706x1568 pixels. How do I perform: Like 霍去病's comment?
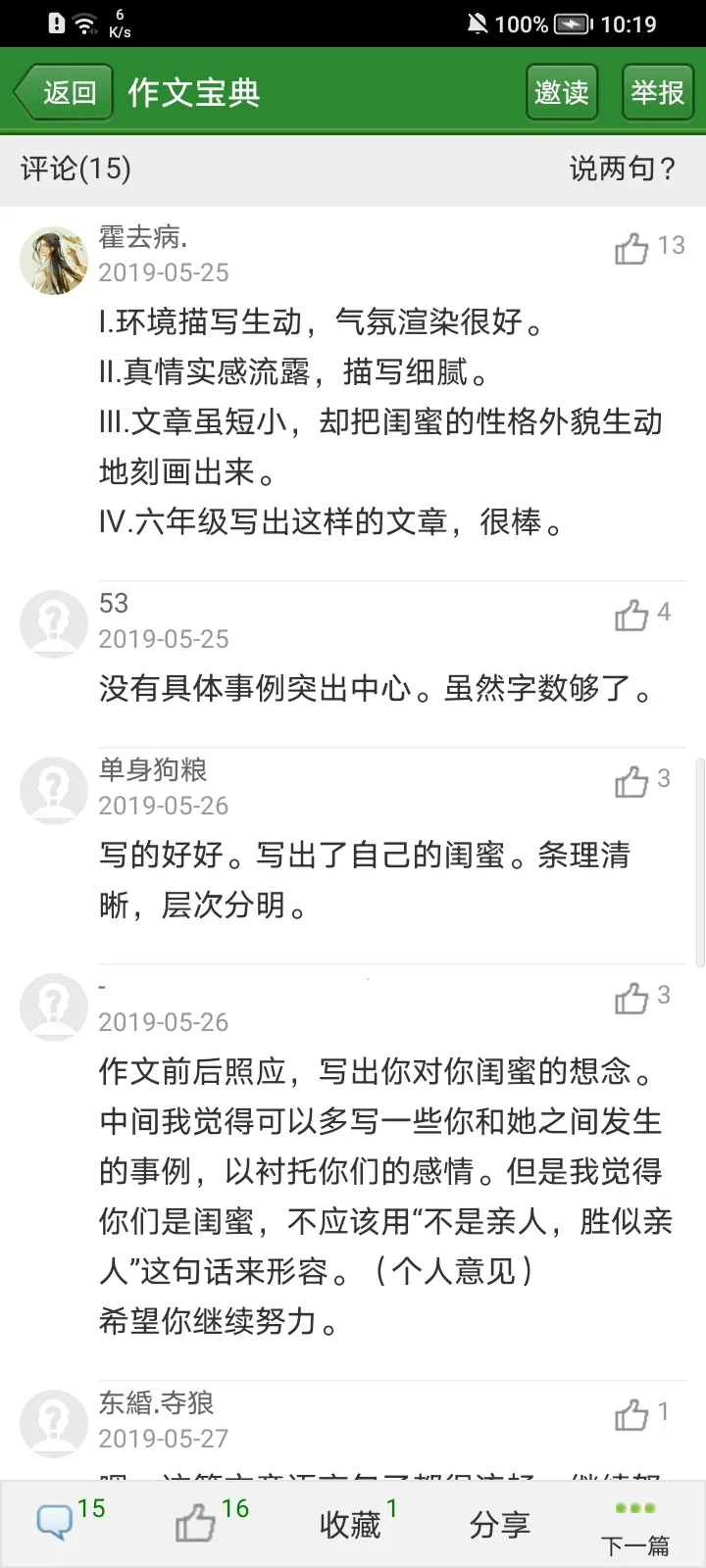coord(632,248)
